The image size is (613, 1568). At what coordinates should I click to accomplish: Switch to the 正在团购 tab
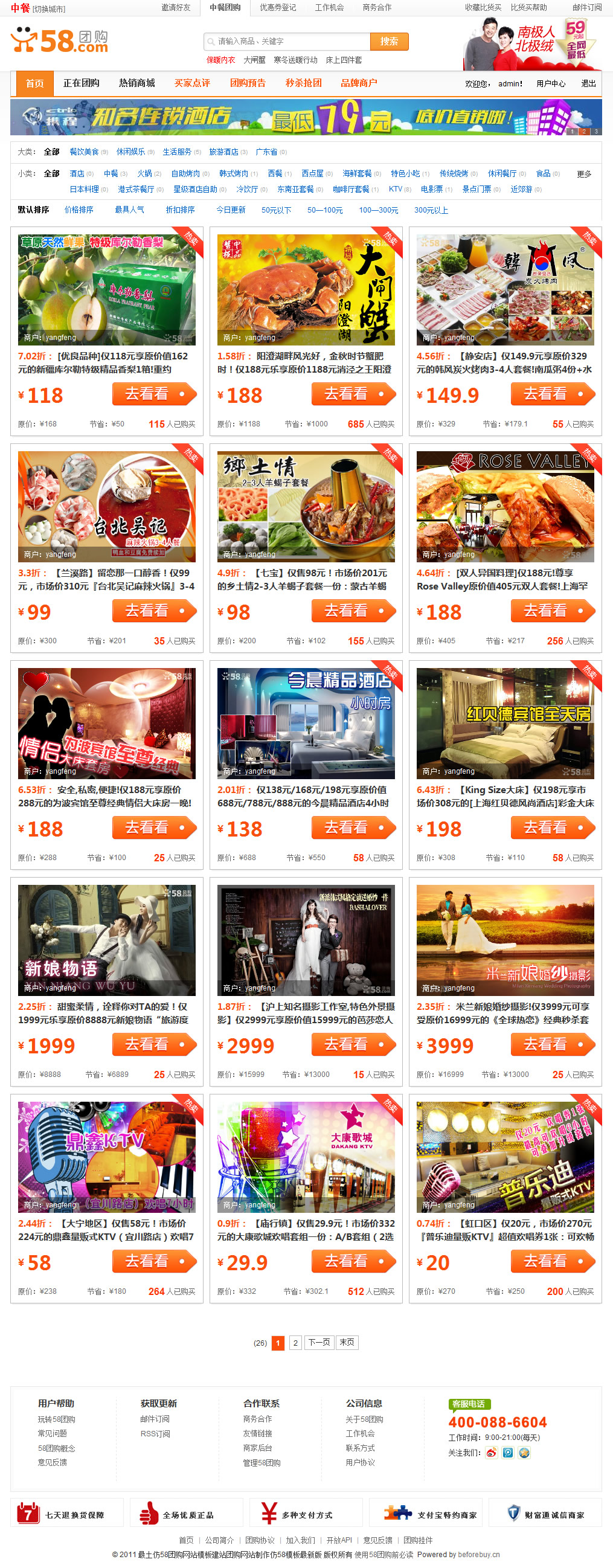81,83
